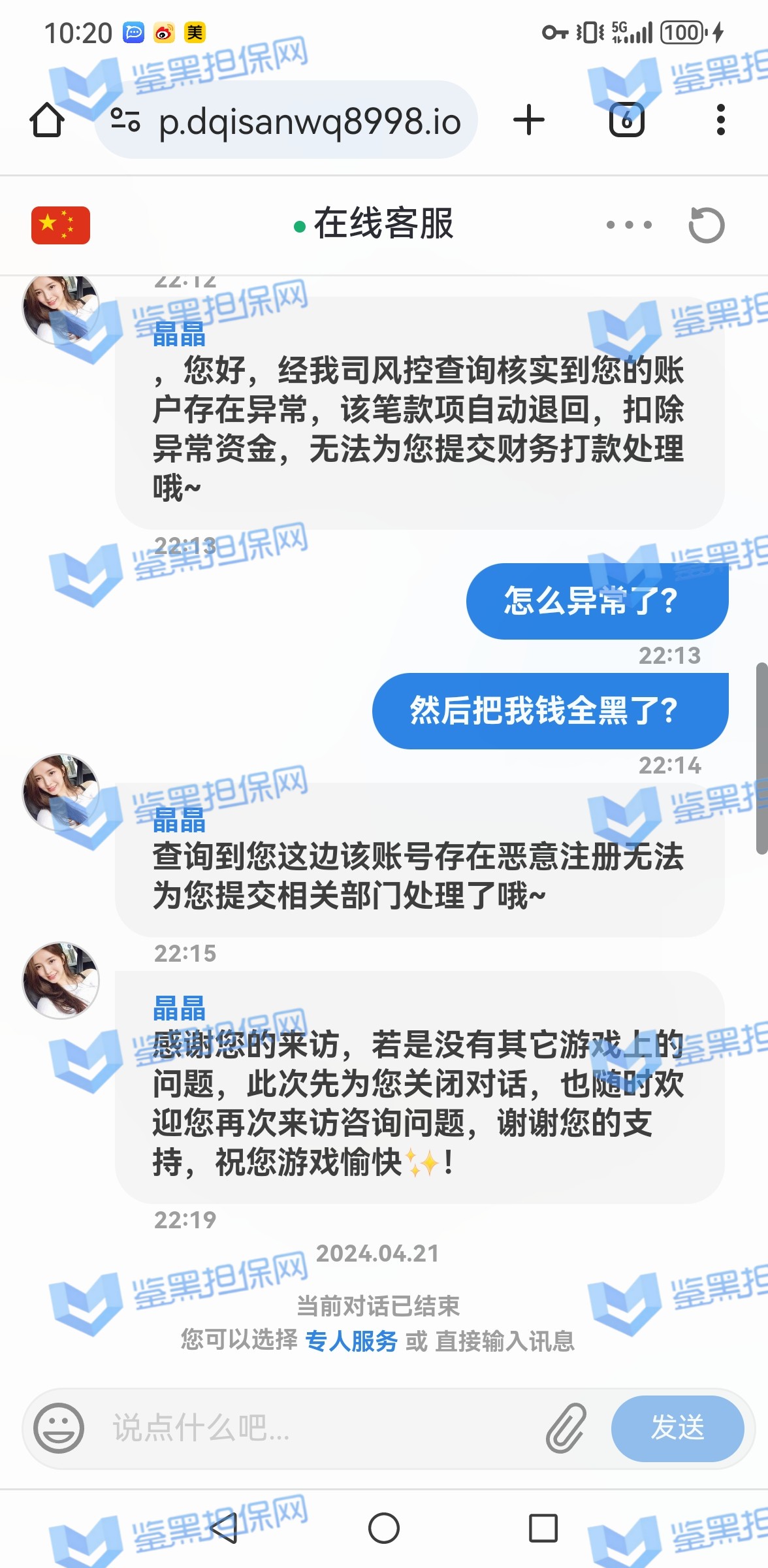The height and width of the screenshot is (1568, 768).
Task: Open the tab switcher showing 6 tabs
Action: click(x=626, y=120)
